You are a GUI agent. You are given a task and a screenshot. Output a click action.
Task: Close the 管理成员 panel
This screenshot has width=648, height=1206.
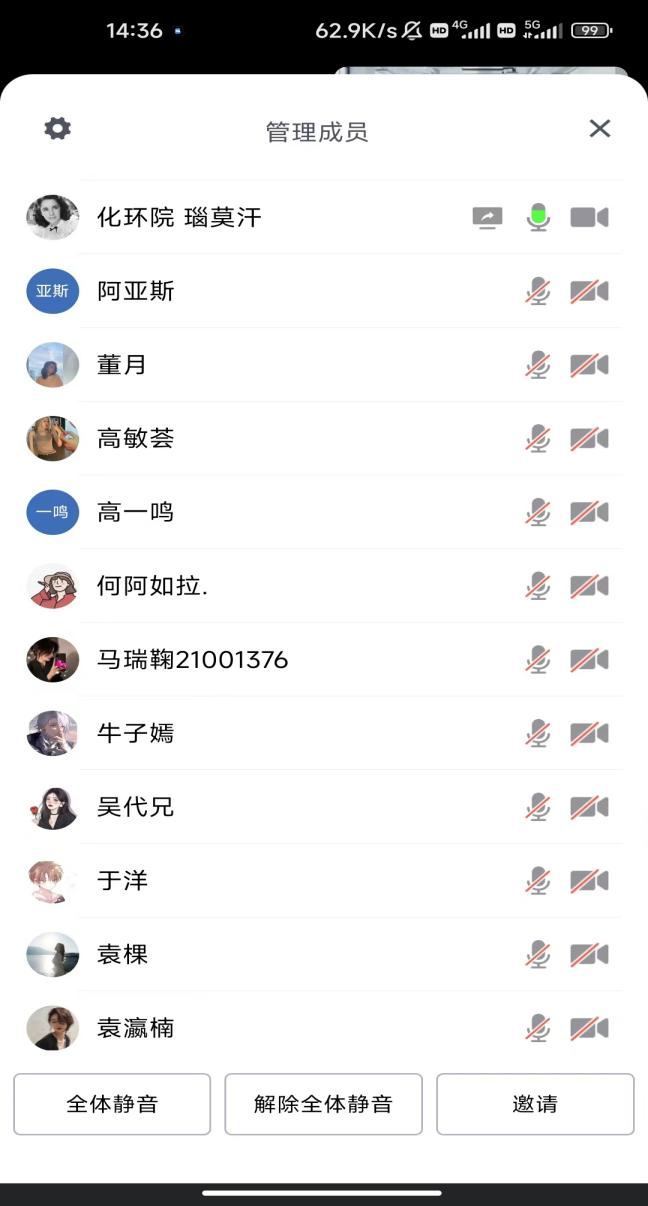click(x=599, y=128)
